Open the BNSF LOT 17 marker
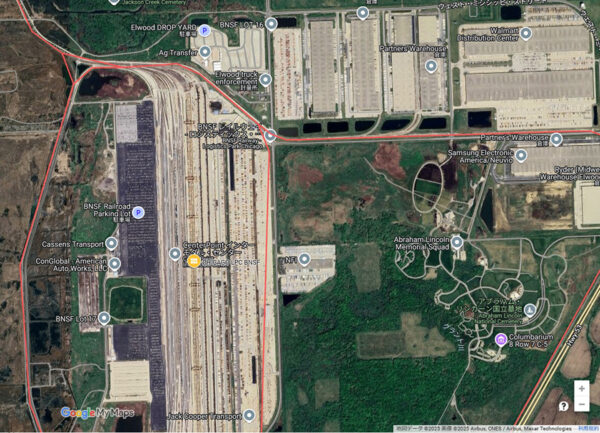This screenshot has height=433, width=600. tap(104, 318)
